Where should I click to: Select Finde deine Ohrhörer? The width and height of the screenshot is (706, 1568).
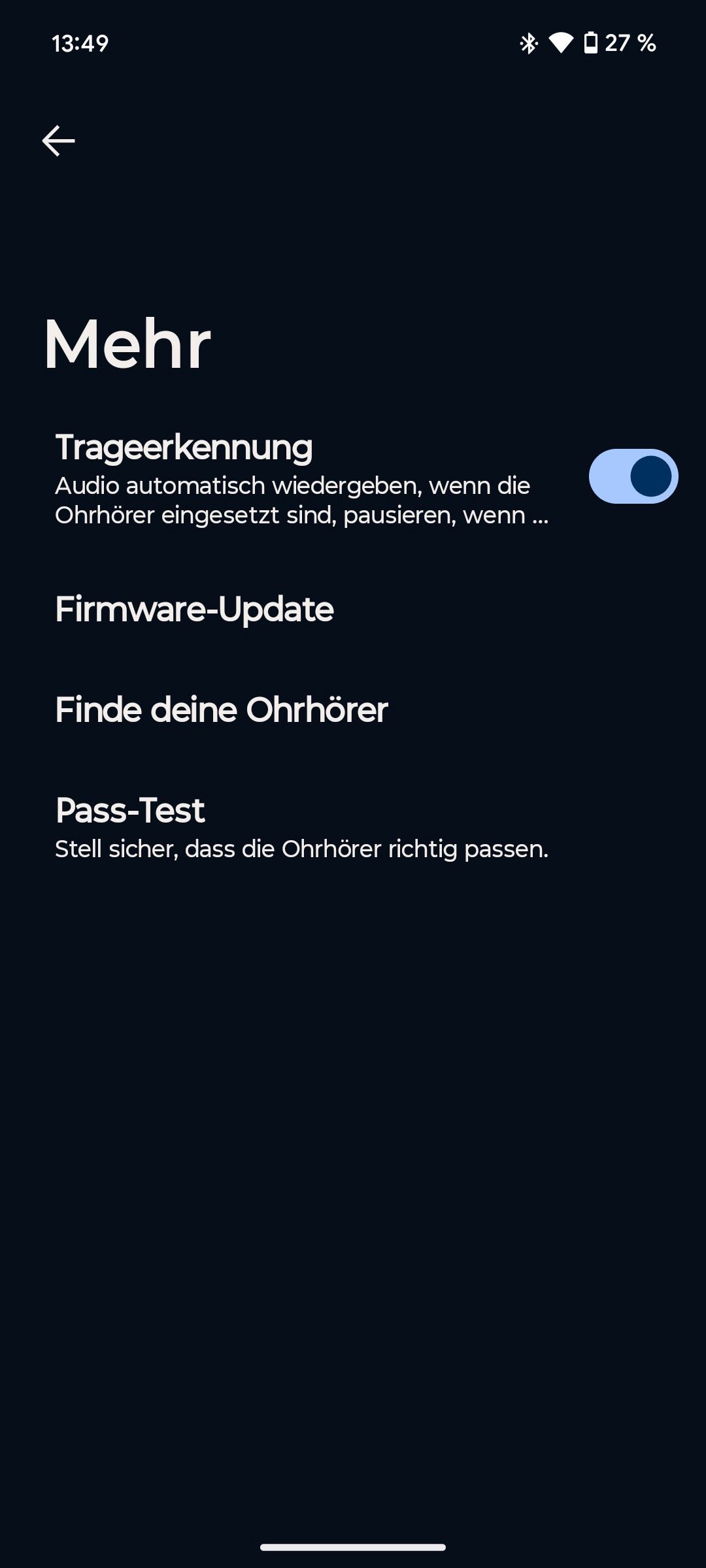coord(222,710)
